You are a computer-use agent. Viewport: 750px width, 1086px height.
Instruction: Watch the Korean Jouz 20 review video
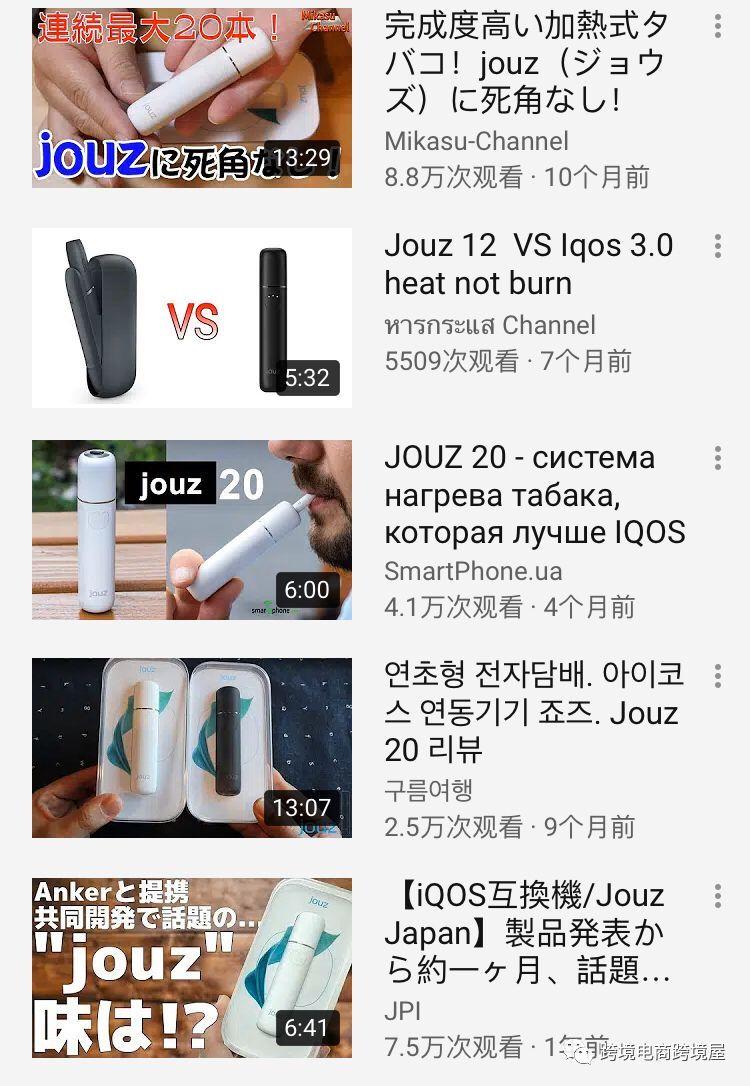(192, 748)
